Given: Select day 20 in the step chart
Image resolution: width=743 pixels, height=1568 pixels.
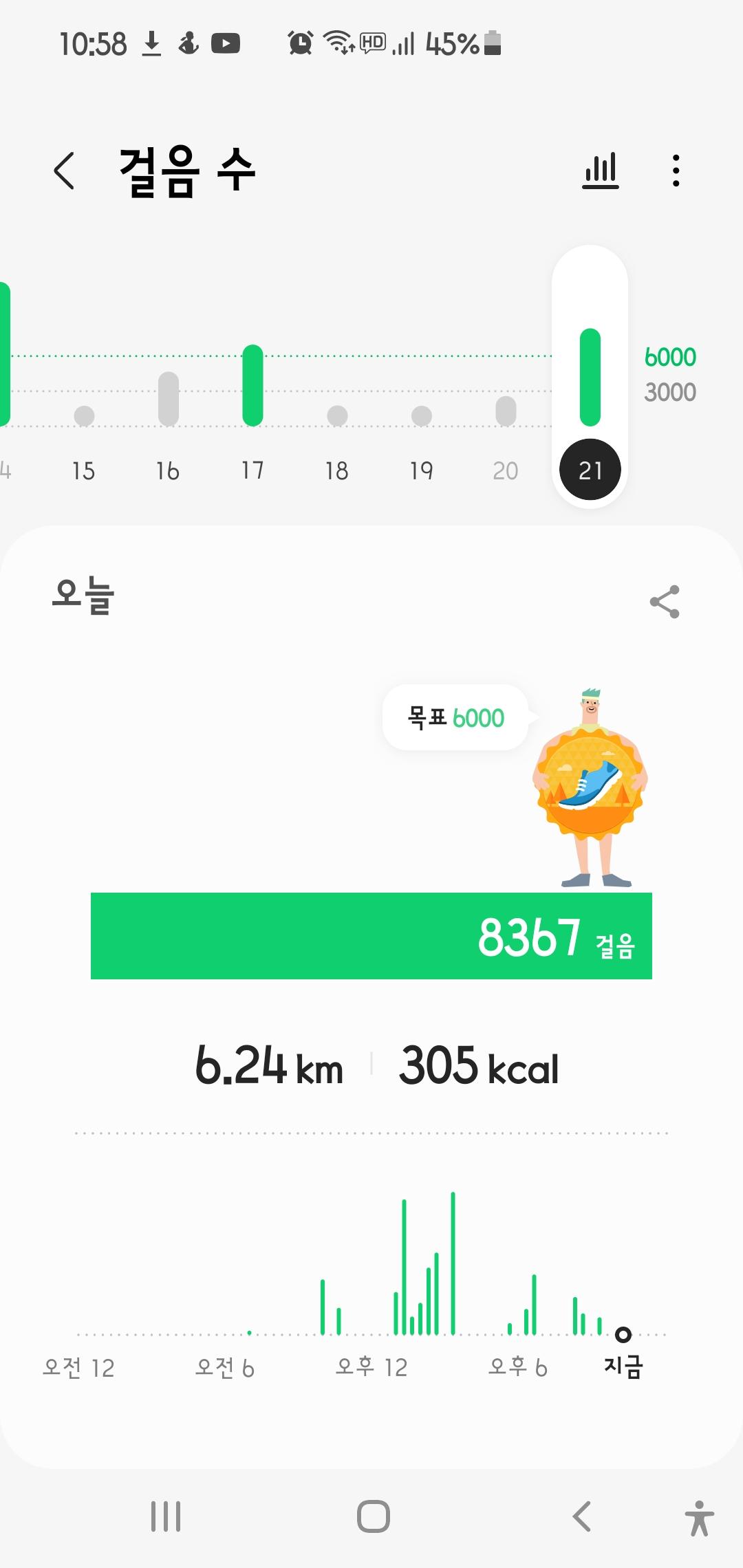Looking at the screenshot, I should tap(506, 470).
